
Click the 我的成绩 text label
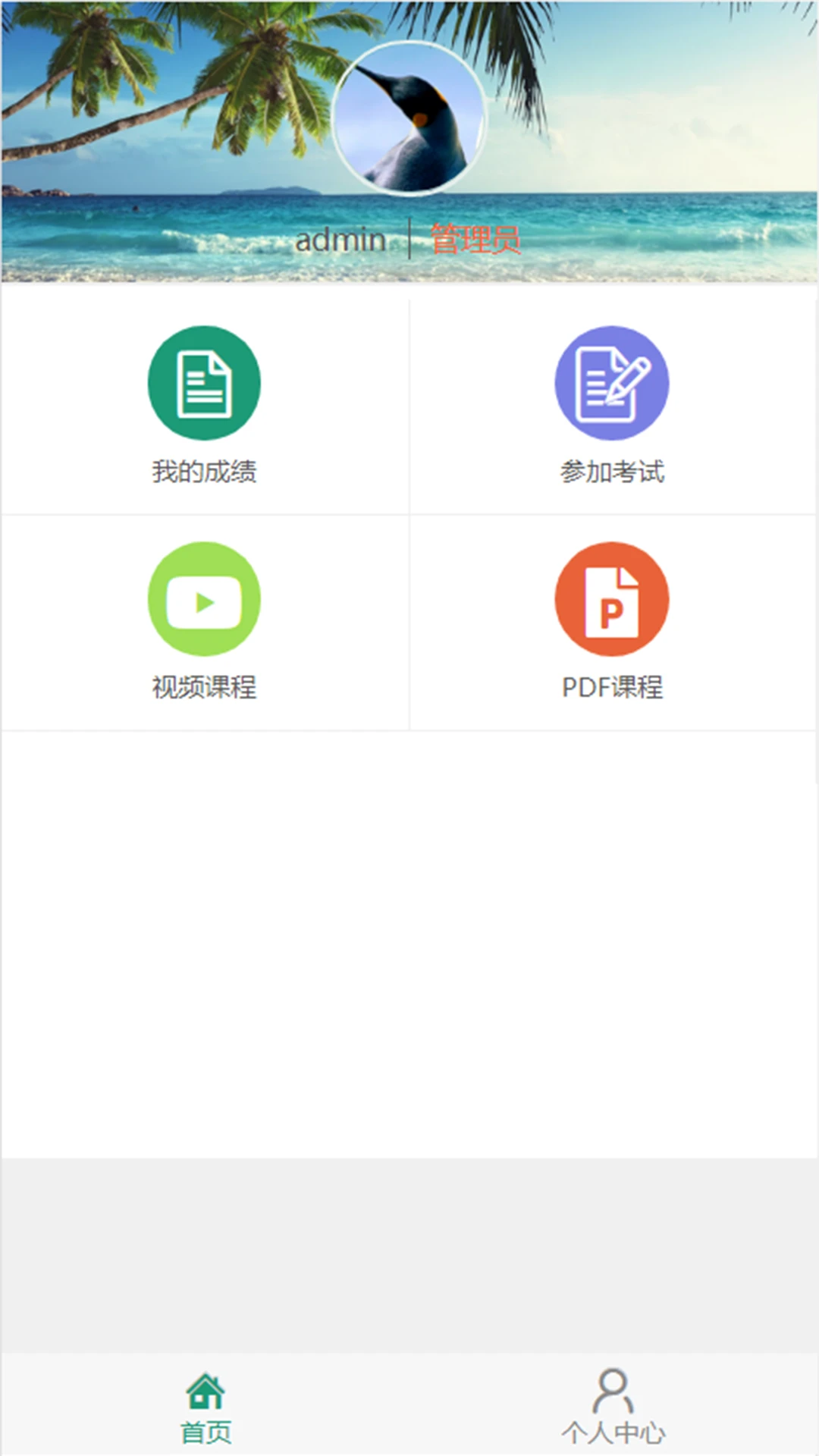click(205, 472)
